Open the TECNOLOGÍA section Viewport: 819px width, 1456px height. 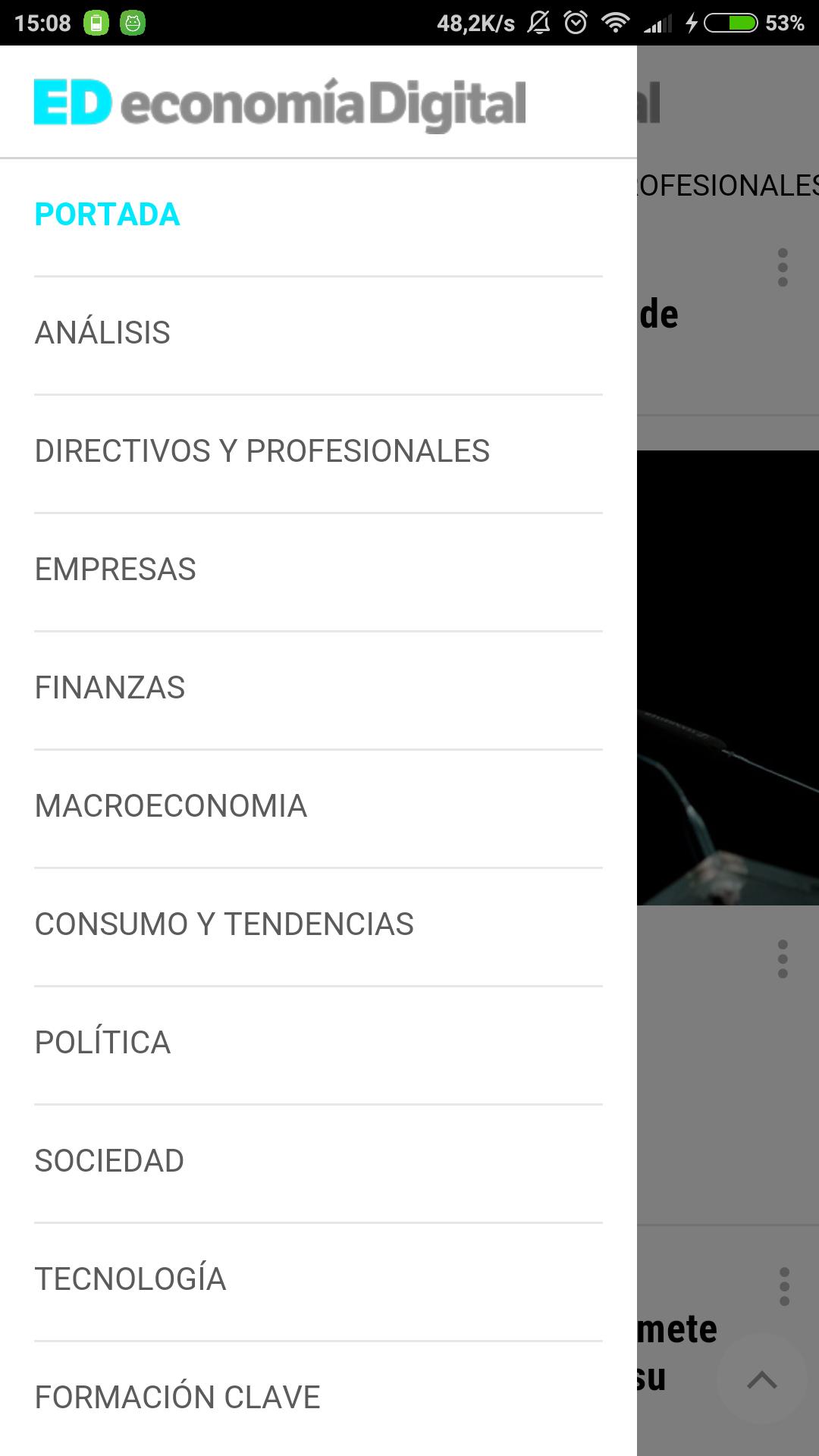coord(318,1280)
